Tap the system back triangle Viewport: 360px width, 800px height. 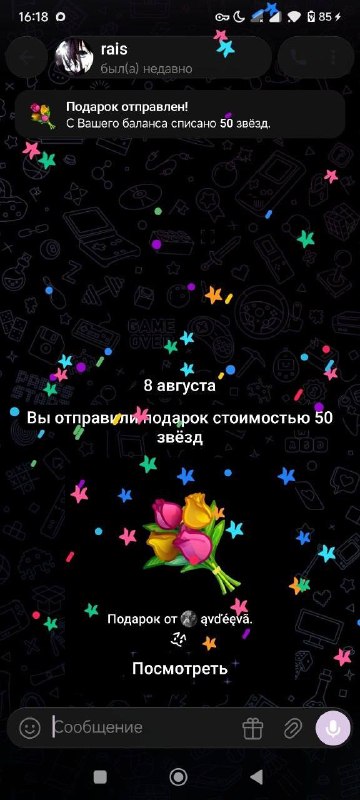256,777
